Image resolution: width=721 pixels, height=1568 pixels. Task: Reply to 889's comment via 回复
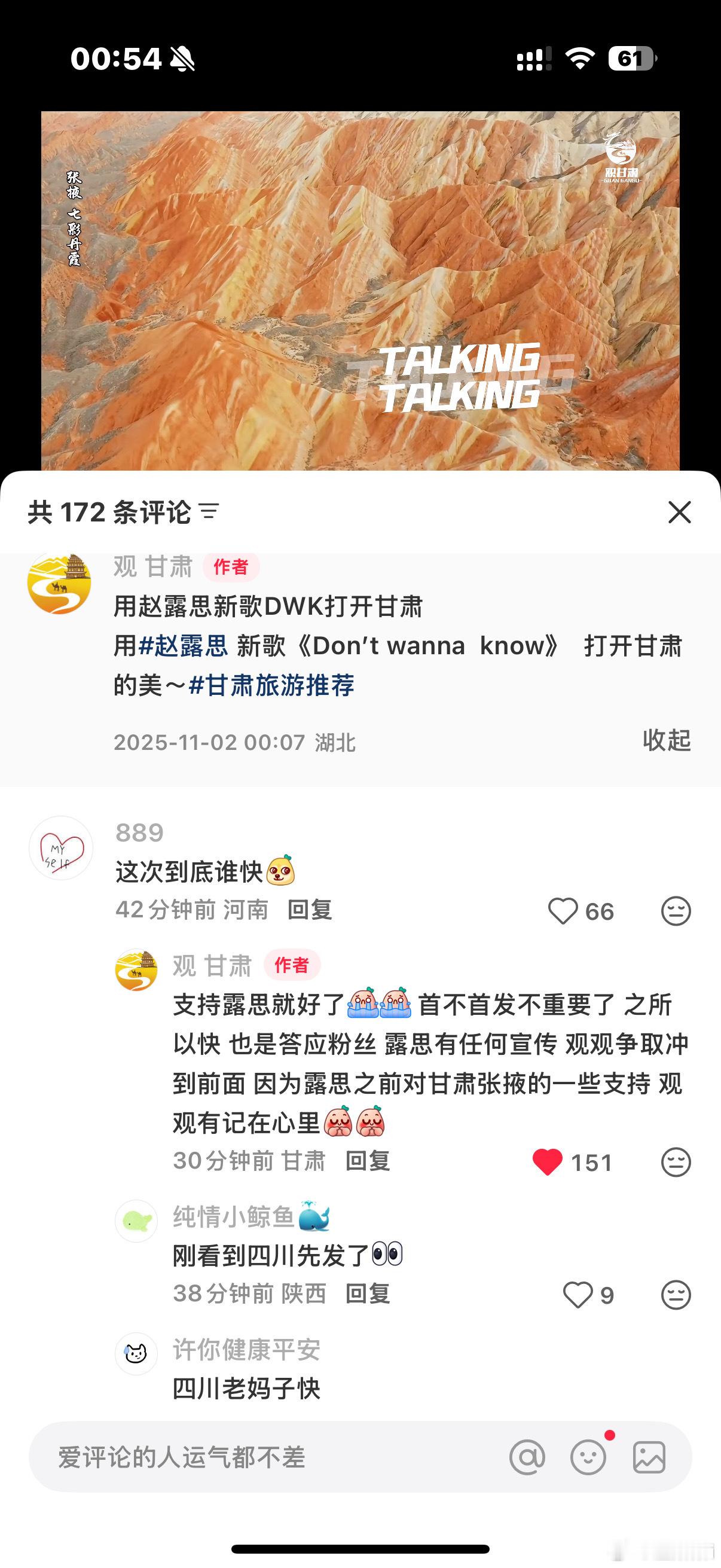(x=311, y=911)
